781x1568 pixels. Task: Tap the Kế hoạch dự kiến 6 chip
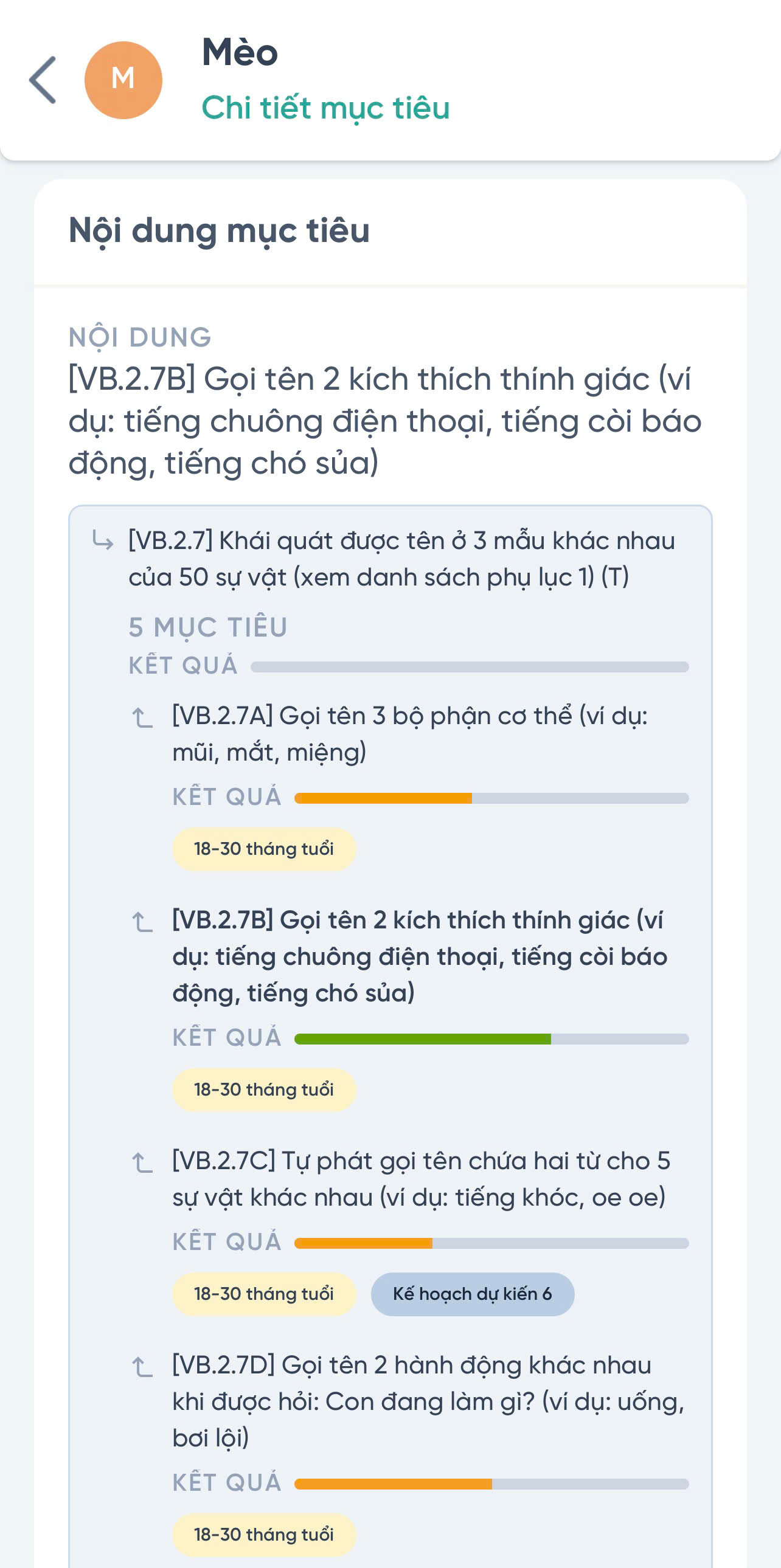[472, 1293]
